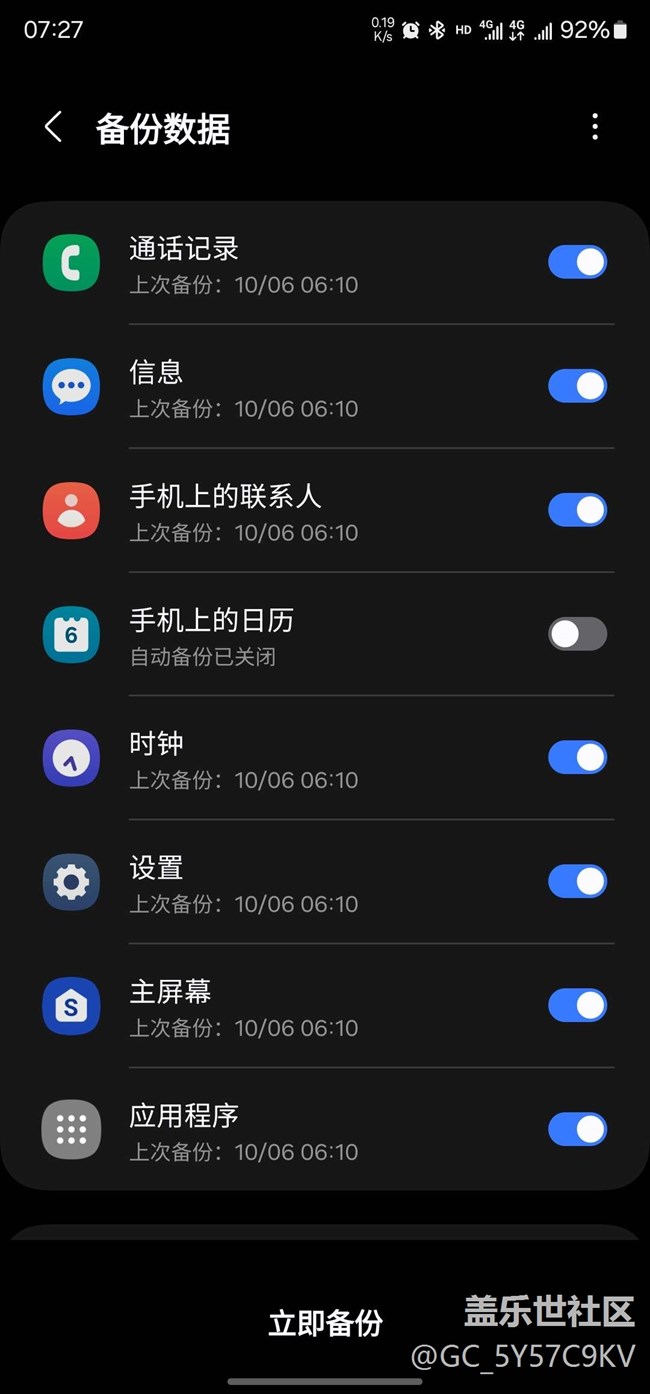650x1394 pixels.
Task: Toggle the 设置 backup switch
Action: (x=577, y=882)
